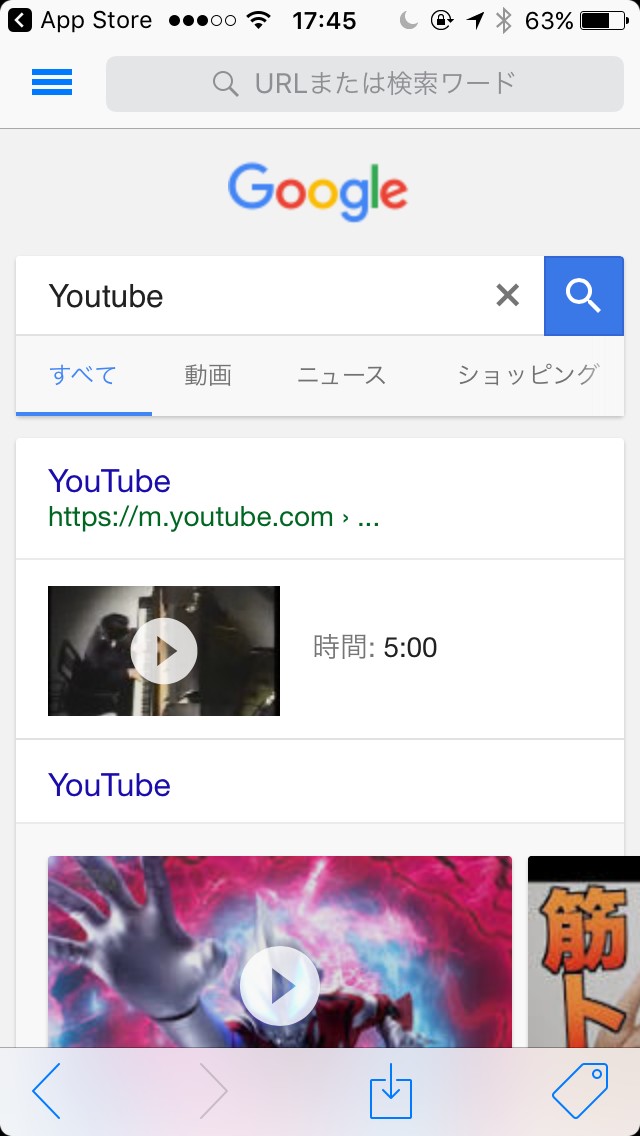This screenshot has height=1136, width=640.
Task: Switch to the すべて tab
Action: point(83,376)
